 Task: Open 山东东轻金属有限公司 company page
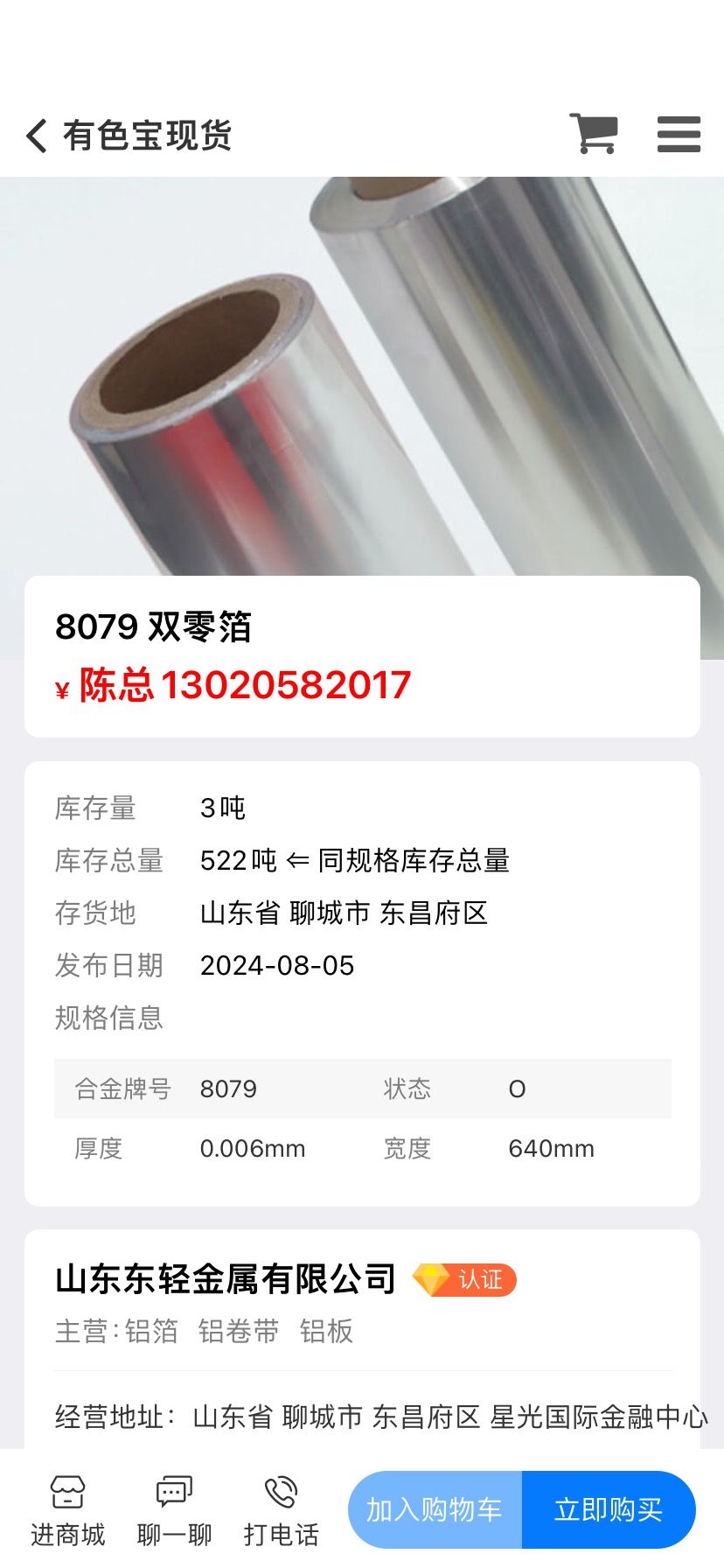click(x=226, y=1279)
